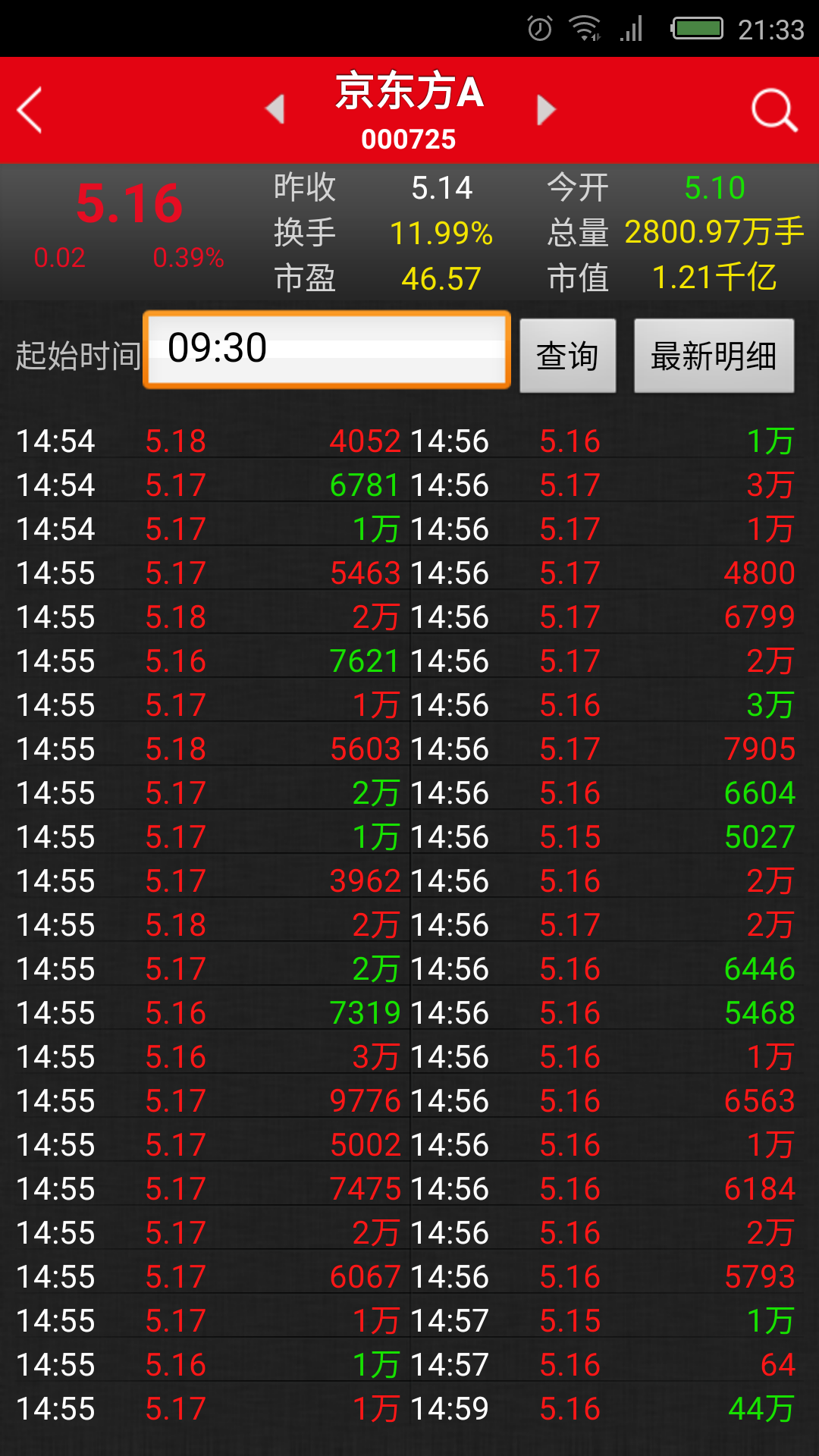Switch to the next stock
The width and height of the screenshot is (819, 1456).
tap(546, 109)
